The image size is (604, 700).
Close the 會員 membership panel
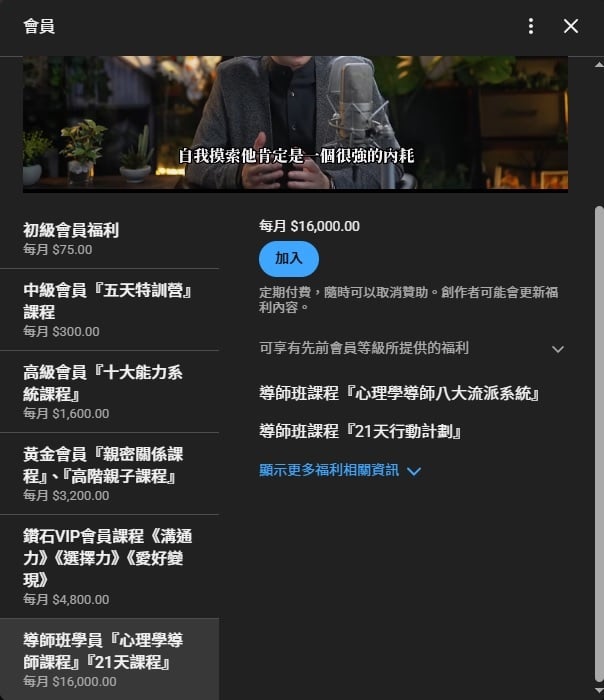(571, 26)
